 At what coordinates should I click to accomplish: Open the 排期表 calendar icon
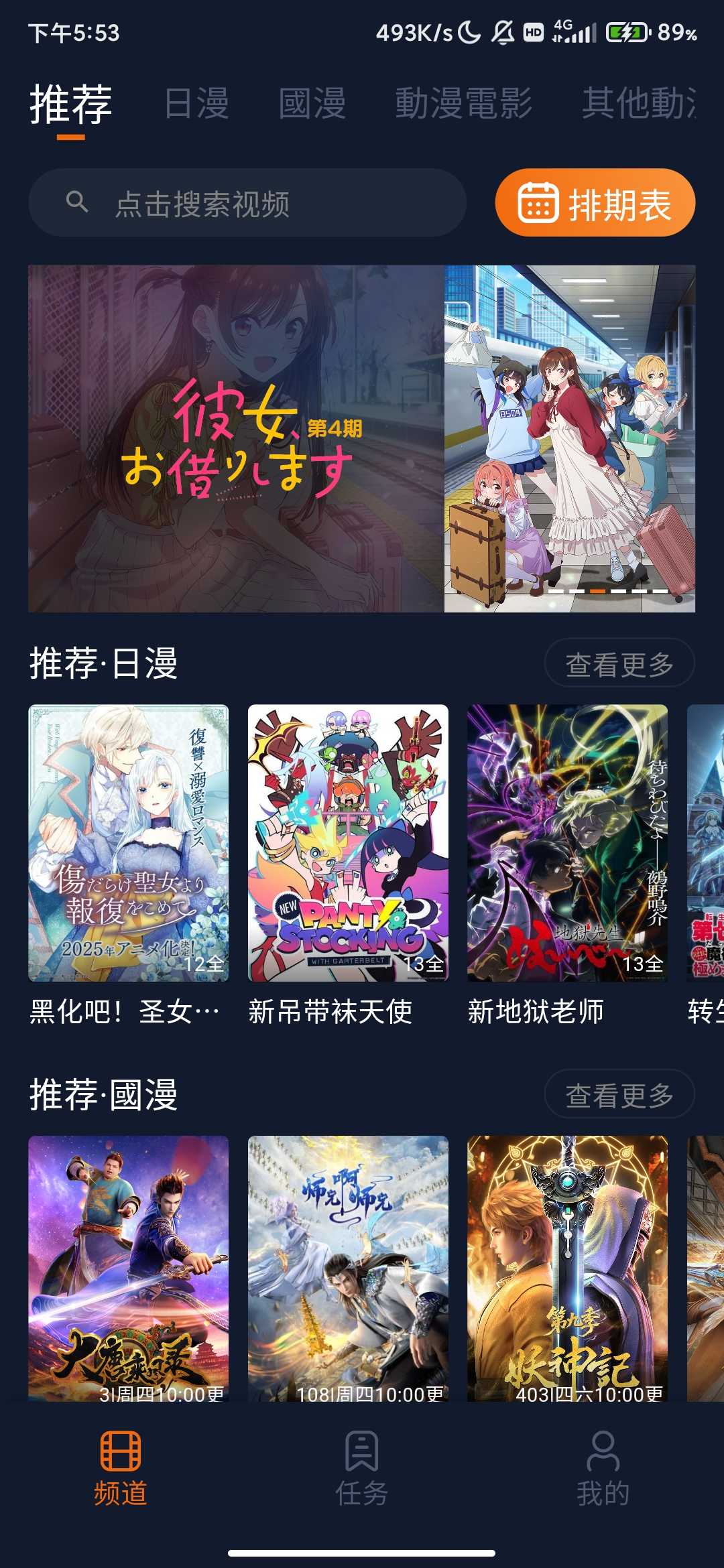click(x=539, y=204)
